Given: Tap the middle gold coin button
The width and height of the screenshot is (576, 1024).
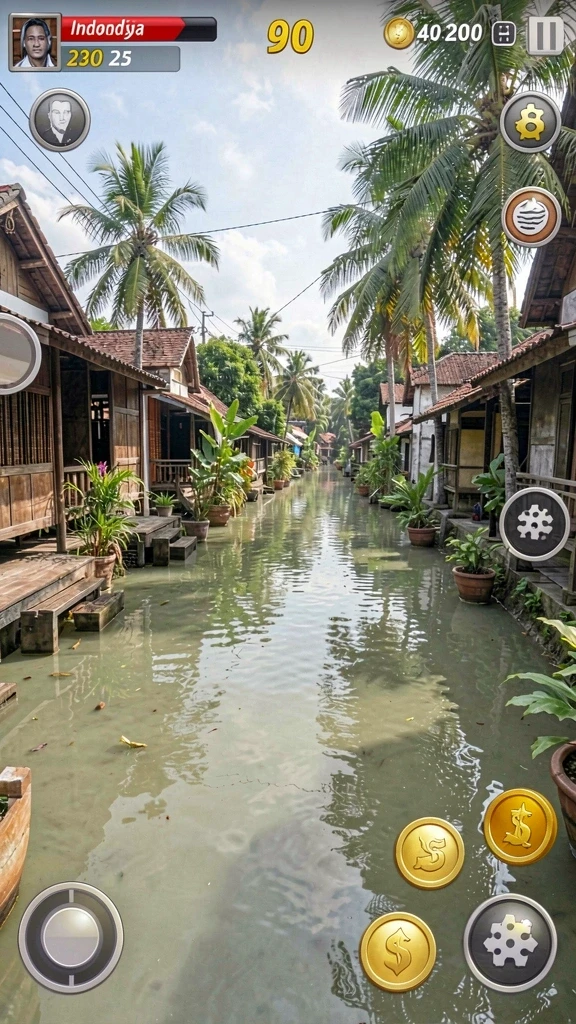Looking at the screenshot, I should point(430,853).
